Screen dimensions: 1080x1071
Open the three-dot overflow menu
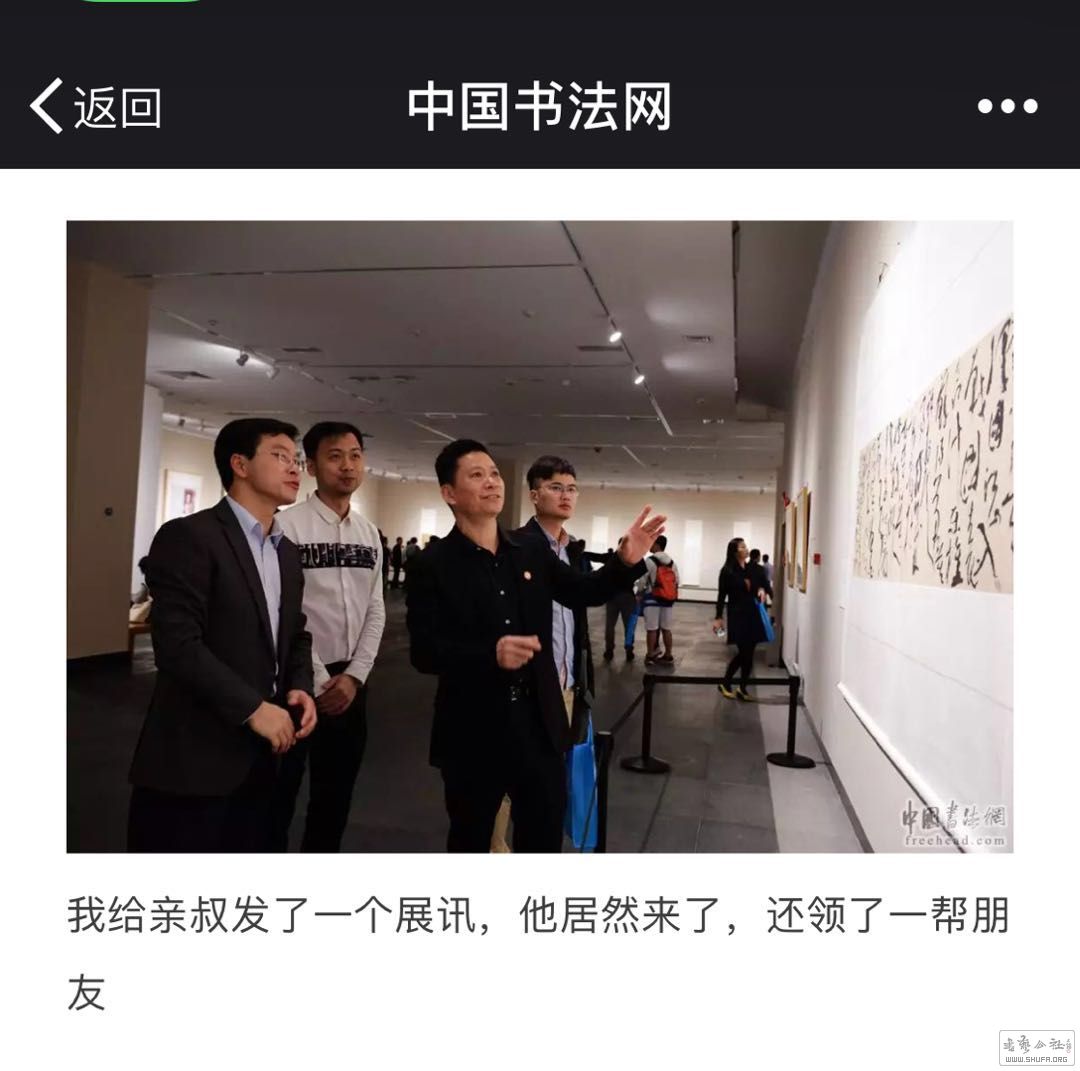(1007, 106)
